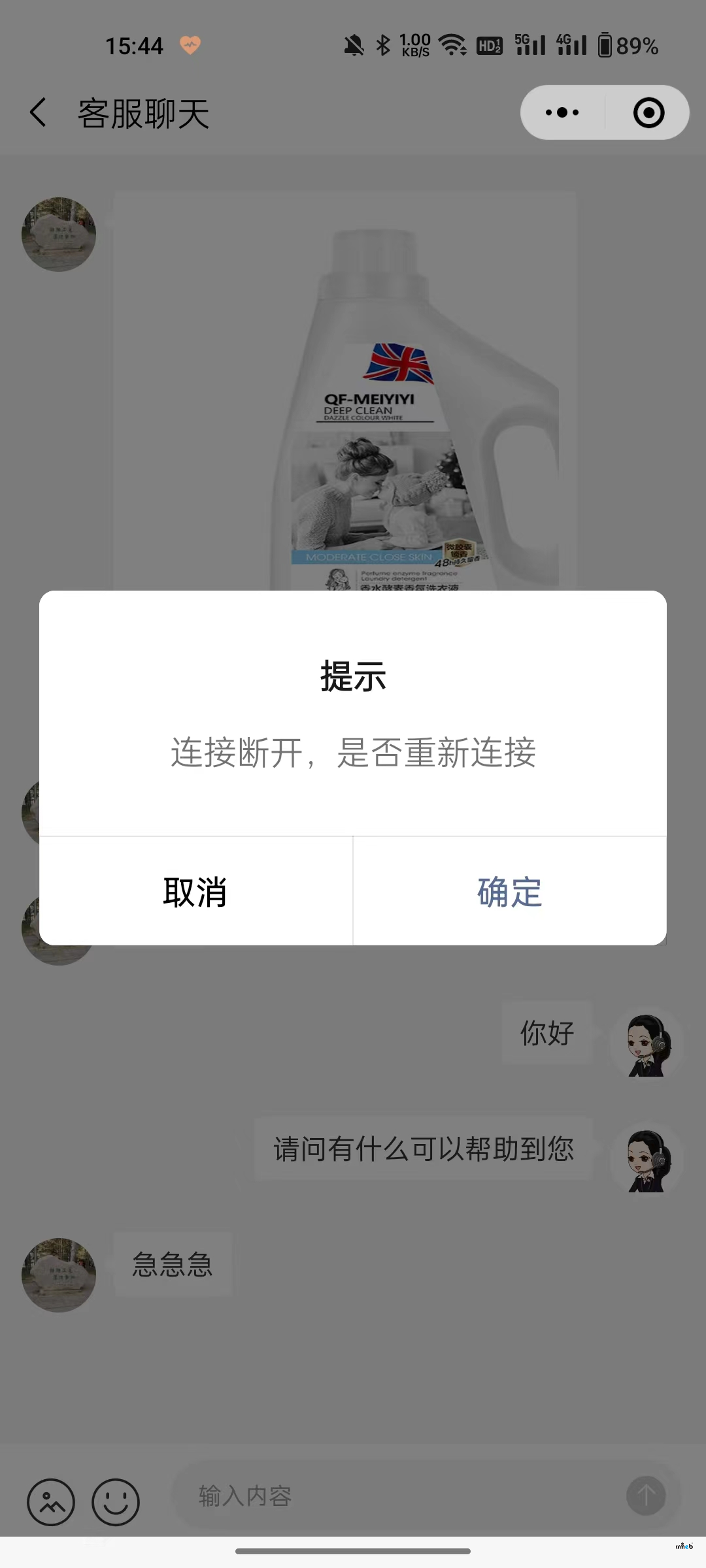Open the mini program three-dot menu
The image size is (706, 1568).
coord(562,112)
